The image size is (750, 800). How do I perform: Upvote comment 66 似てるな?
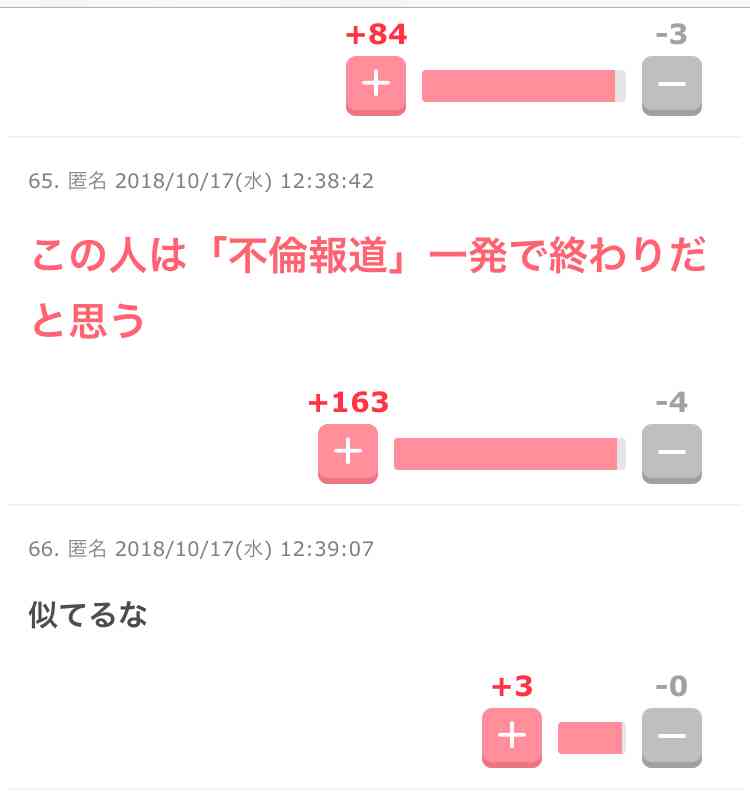pyautogui.click(x=512, y=737)
